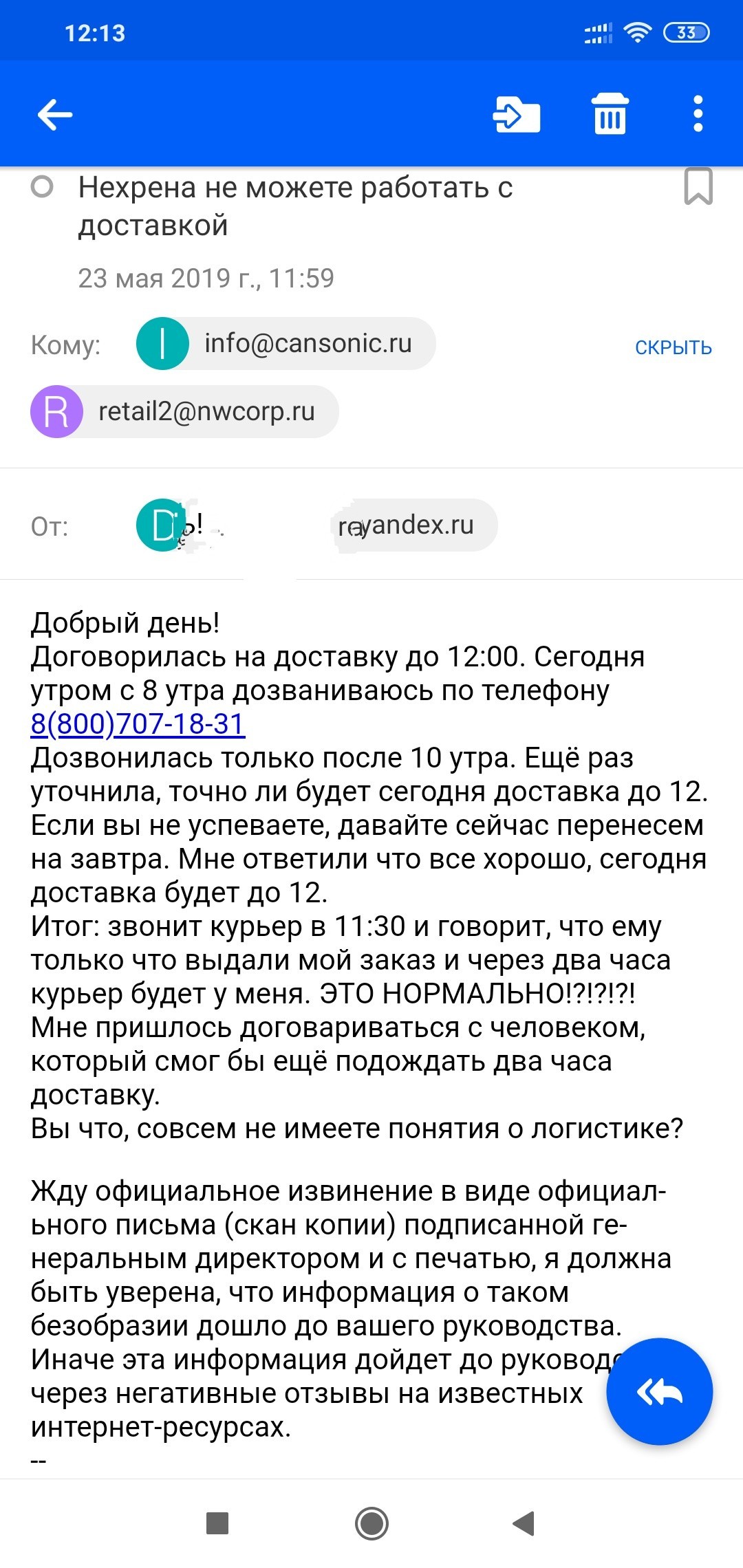Image resolution: width=743 pixels, height=1568 pixels.
Task: Bookmark this email as important
Action: [698, 186]
